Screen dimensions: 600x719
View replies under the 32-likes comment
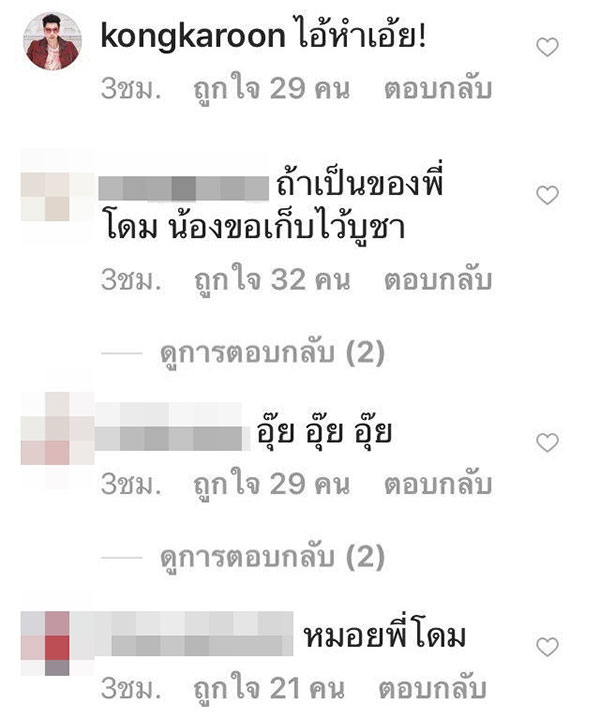click(272, 353)
